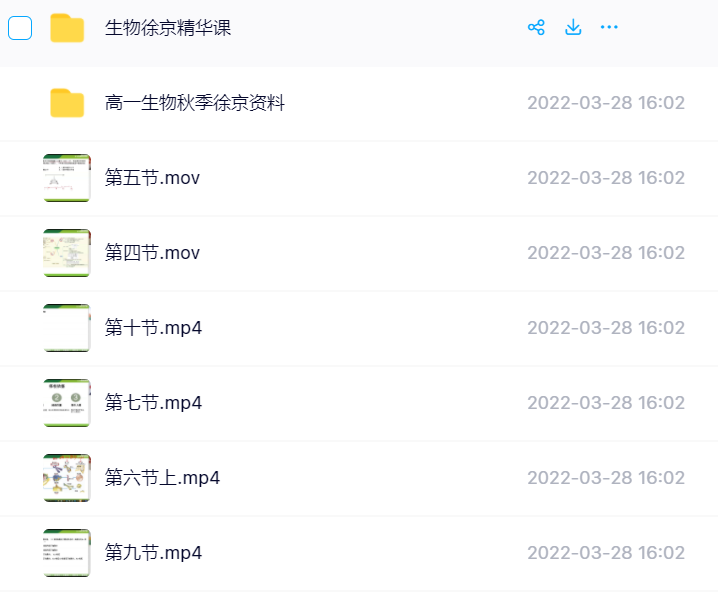Open 第六节上.mp4
The height and width of the screenshot is (602, 718).
point(162,478)
